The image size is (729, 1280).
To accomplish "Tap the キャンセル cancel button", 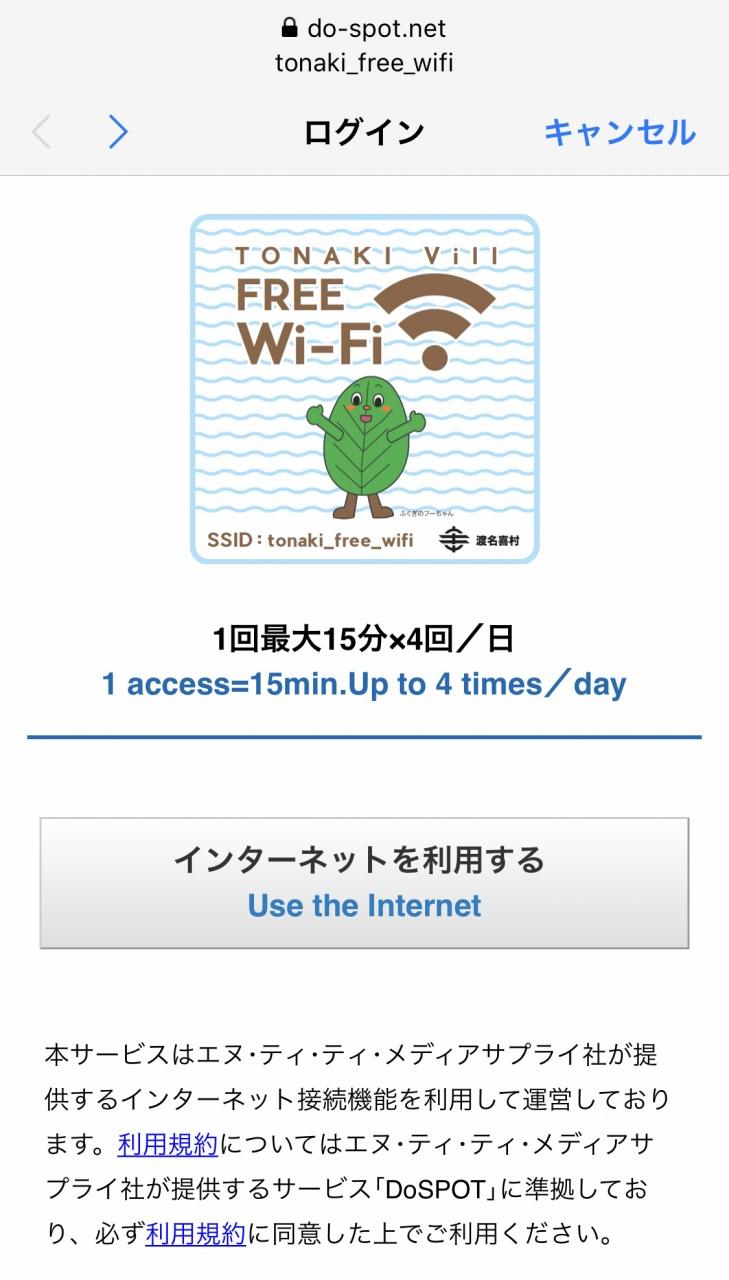I will 620,132.
